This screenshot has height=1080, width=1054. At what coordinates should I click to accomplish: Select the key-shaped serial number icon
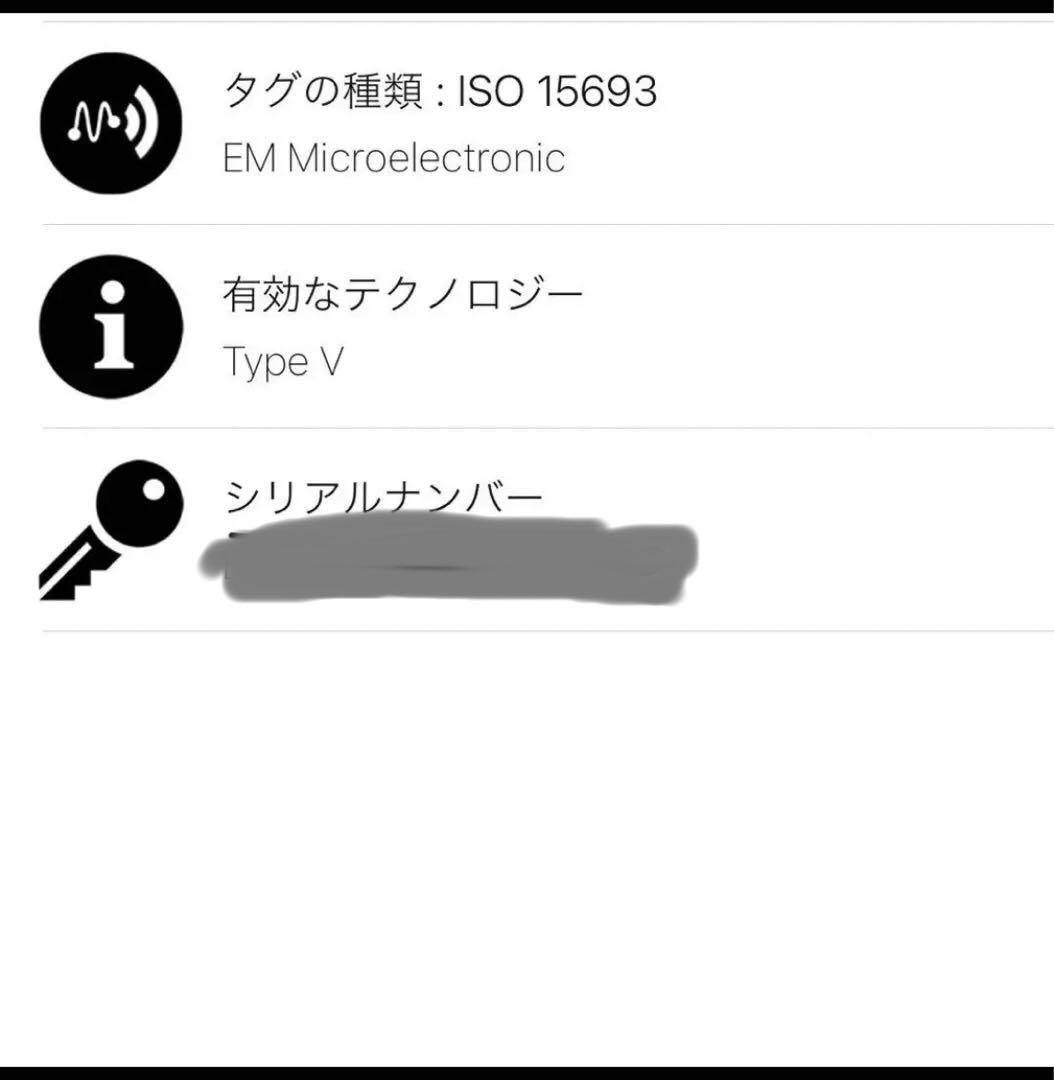point(108,528)
